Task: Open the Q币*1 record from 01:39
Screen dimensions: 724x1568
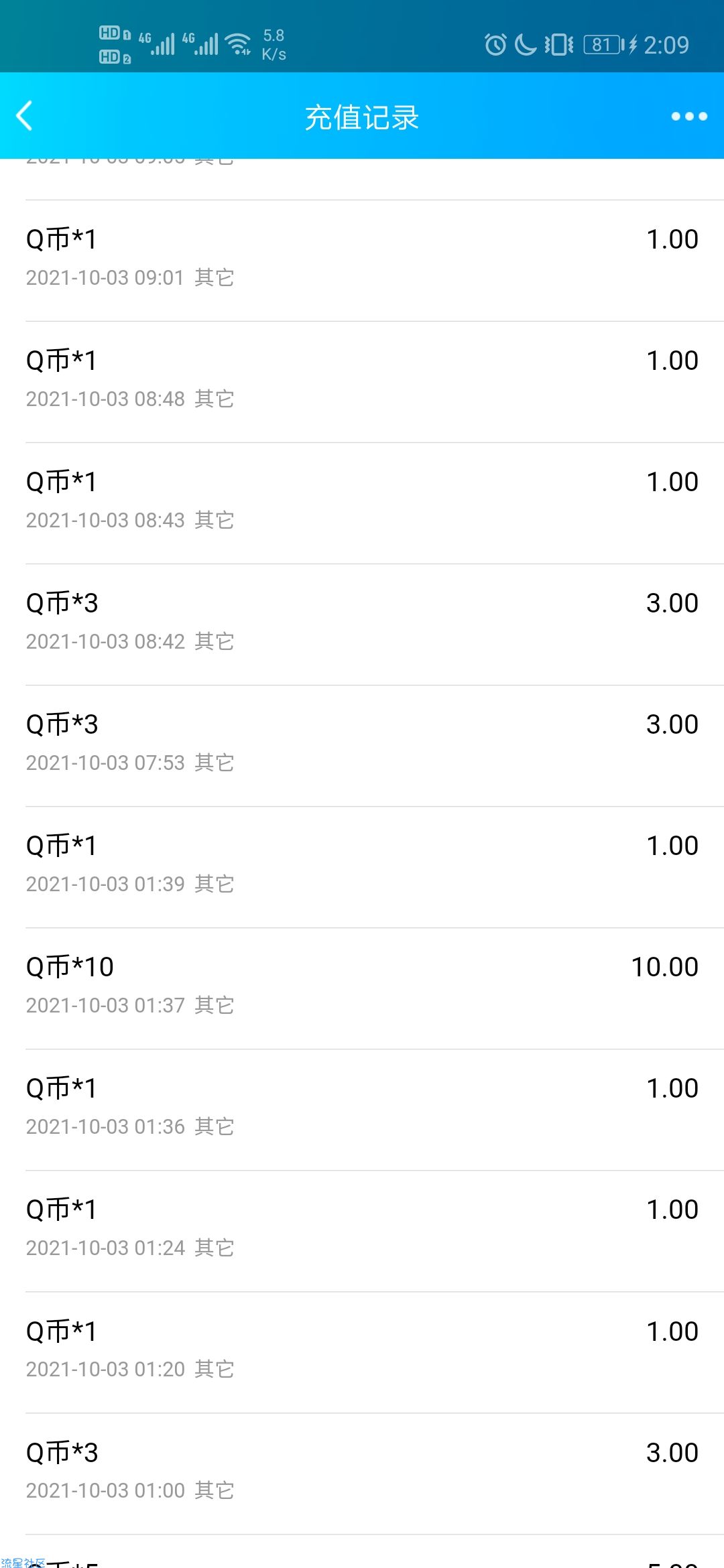Action: click(x=362, y=867)
